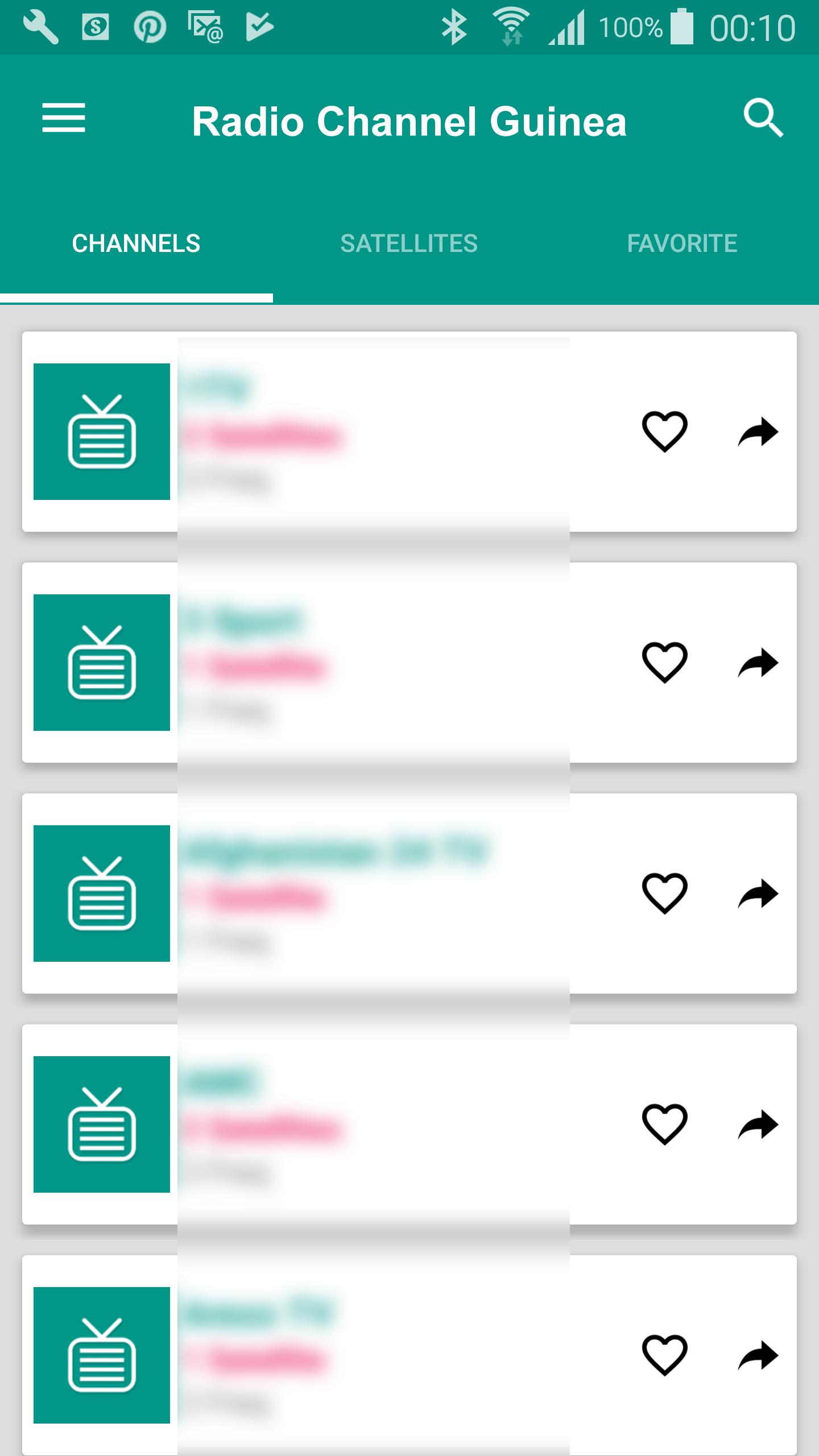This screenshot has width=819, height=1456.
Task: Add the fourth channel to favorites
Action: (x=664, y=1124)
